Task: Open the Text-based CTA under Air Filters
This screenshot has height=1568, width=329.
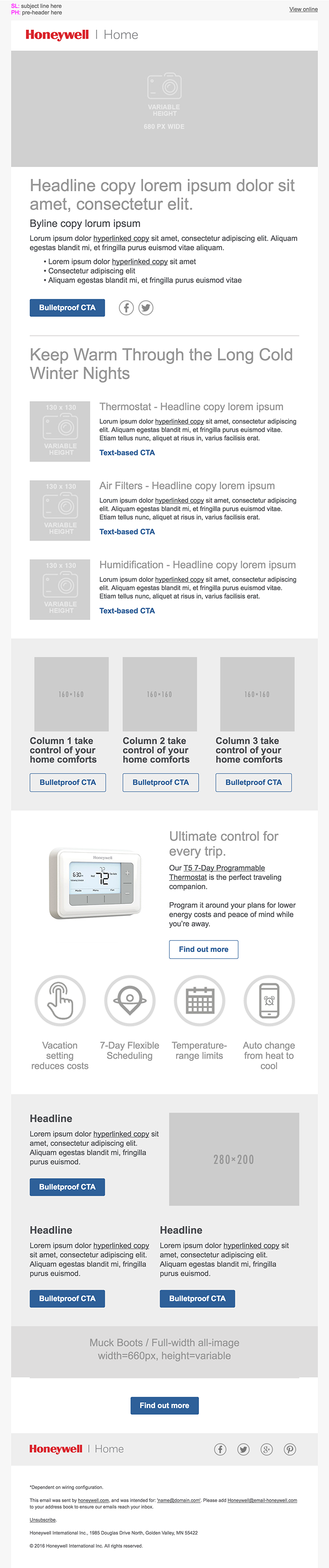Action: pyautogui.click(x=127, y=532)
